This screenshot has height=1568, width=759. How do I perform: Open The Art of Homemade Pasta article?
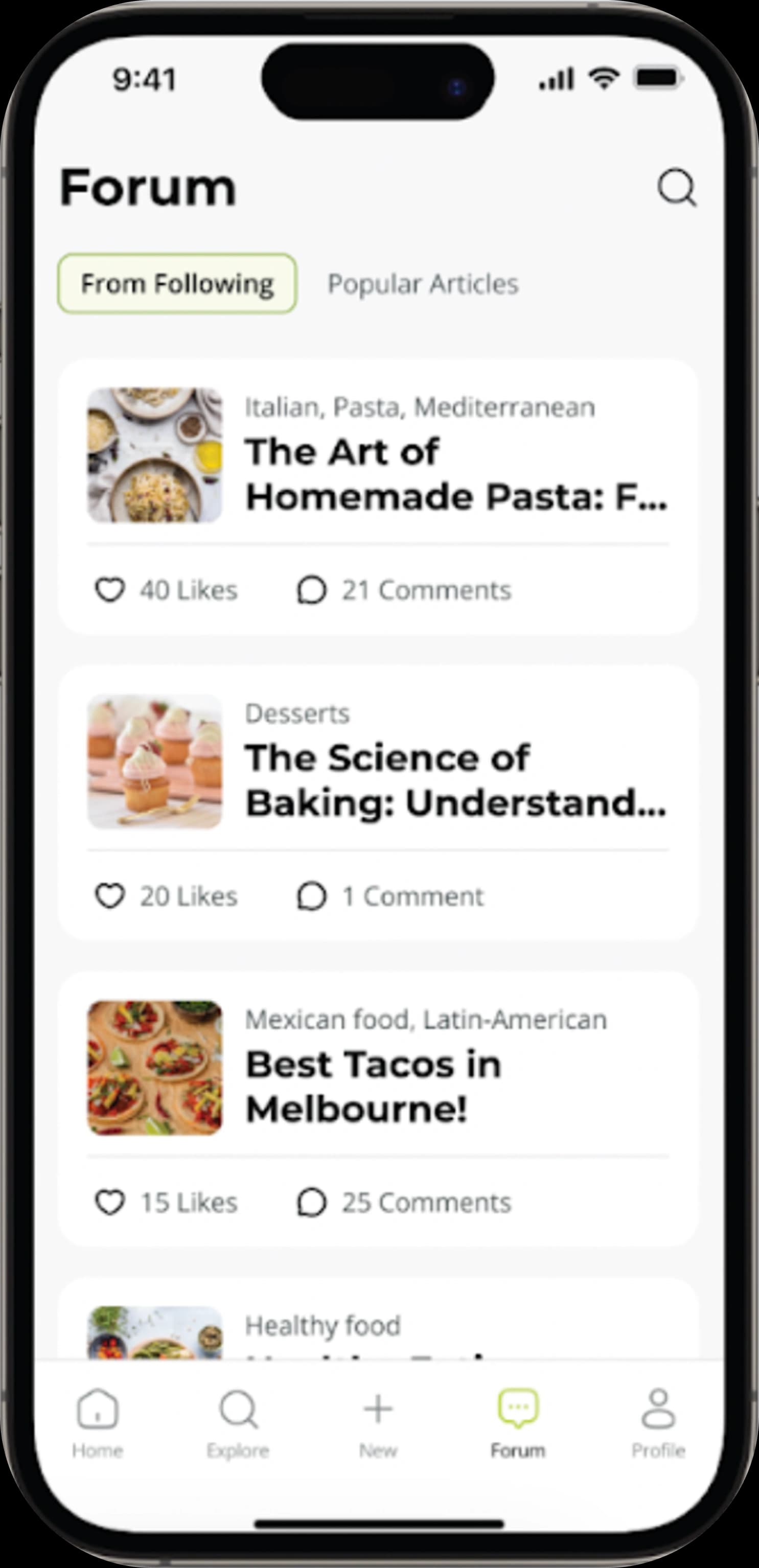pyautogui.click(x=456, y=474)
